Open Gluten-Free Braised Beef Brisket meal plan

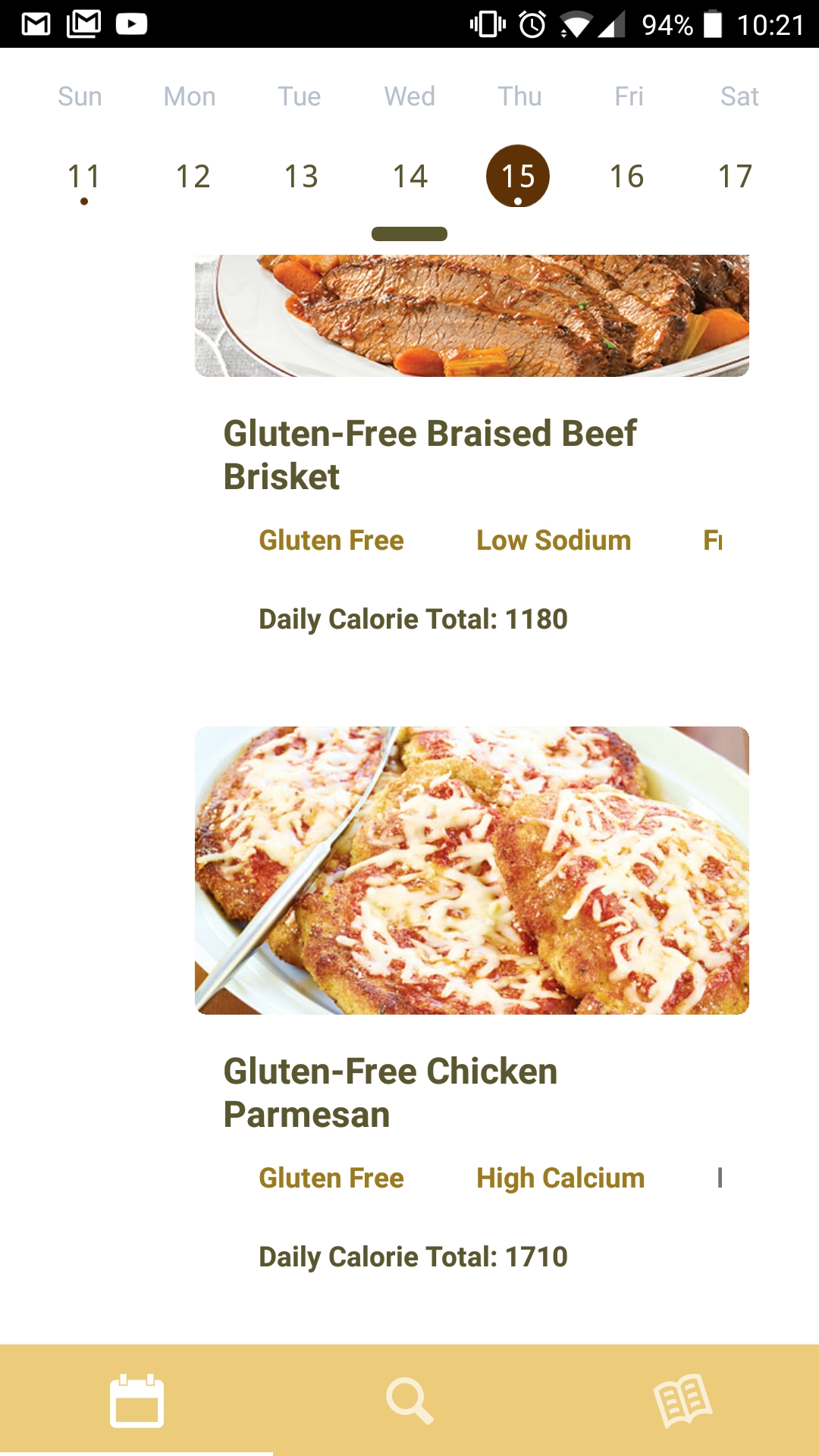[429, 454]
